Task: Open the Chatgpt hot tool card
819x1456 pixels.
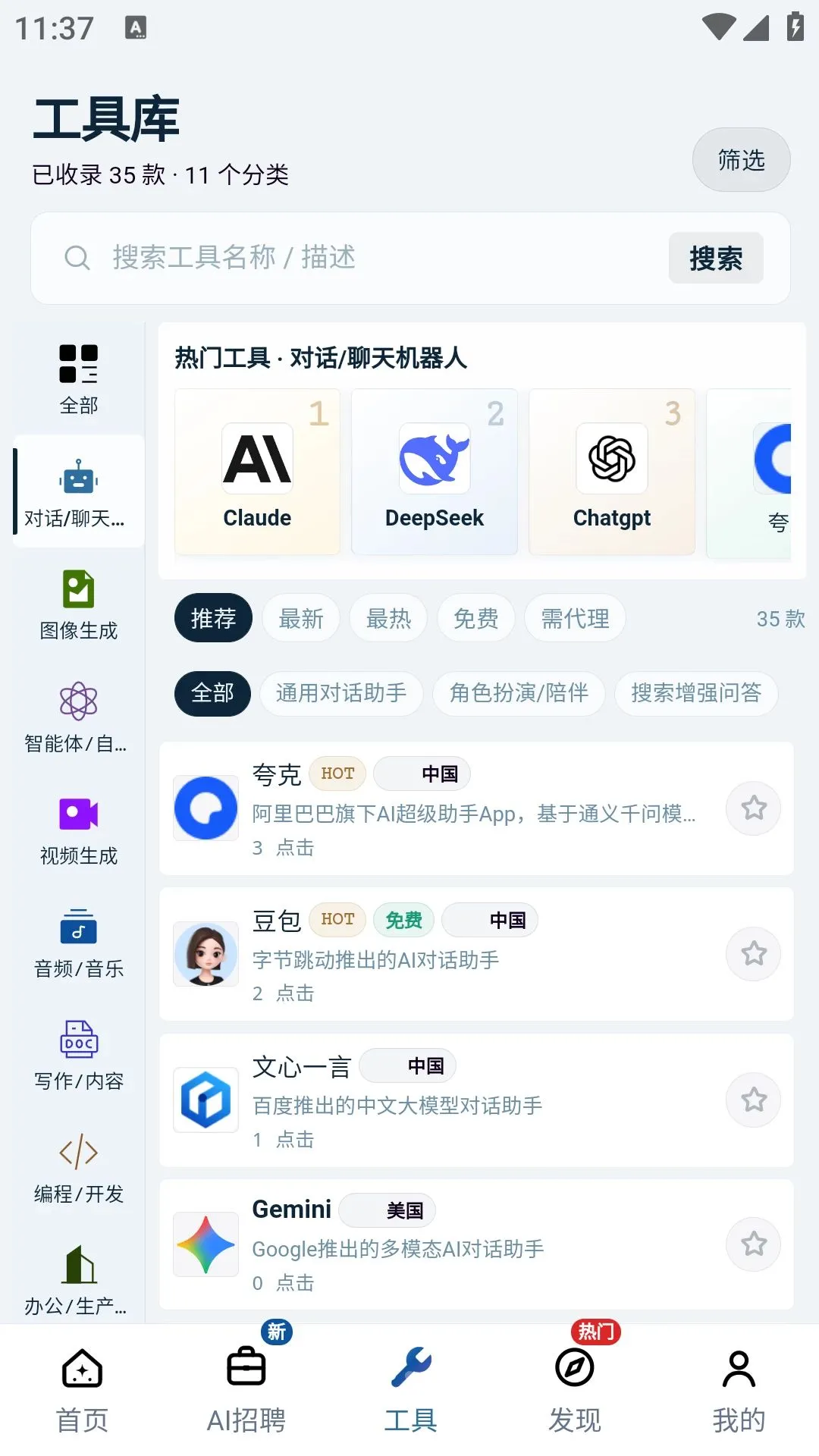Action: click(612, 472)
